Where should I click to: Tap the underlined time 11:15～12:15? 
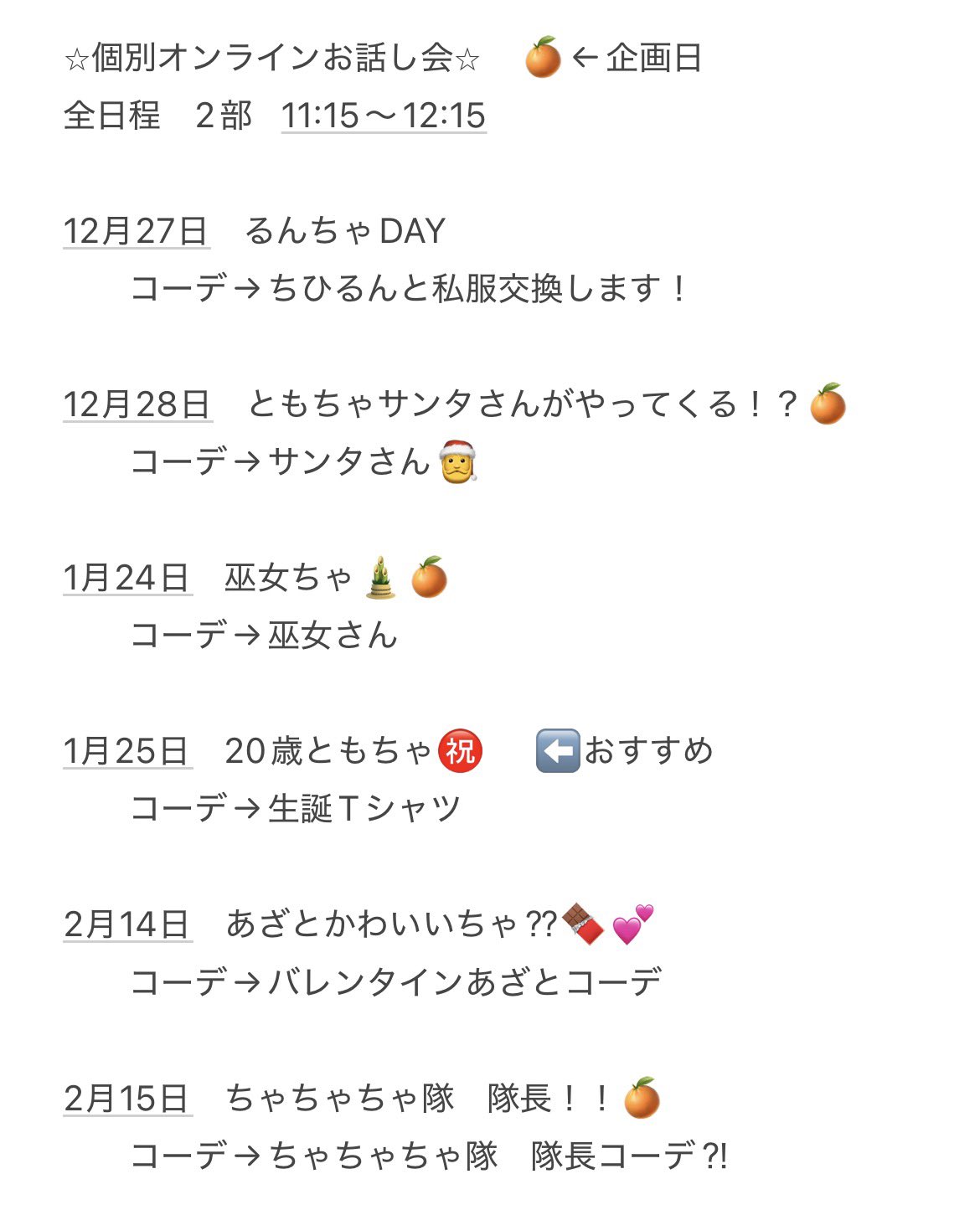click(x=384, y=116)
